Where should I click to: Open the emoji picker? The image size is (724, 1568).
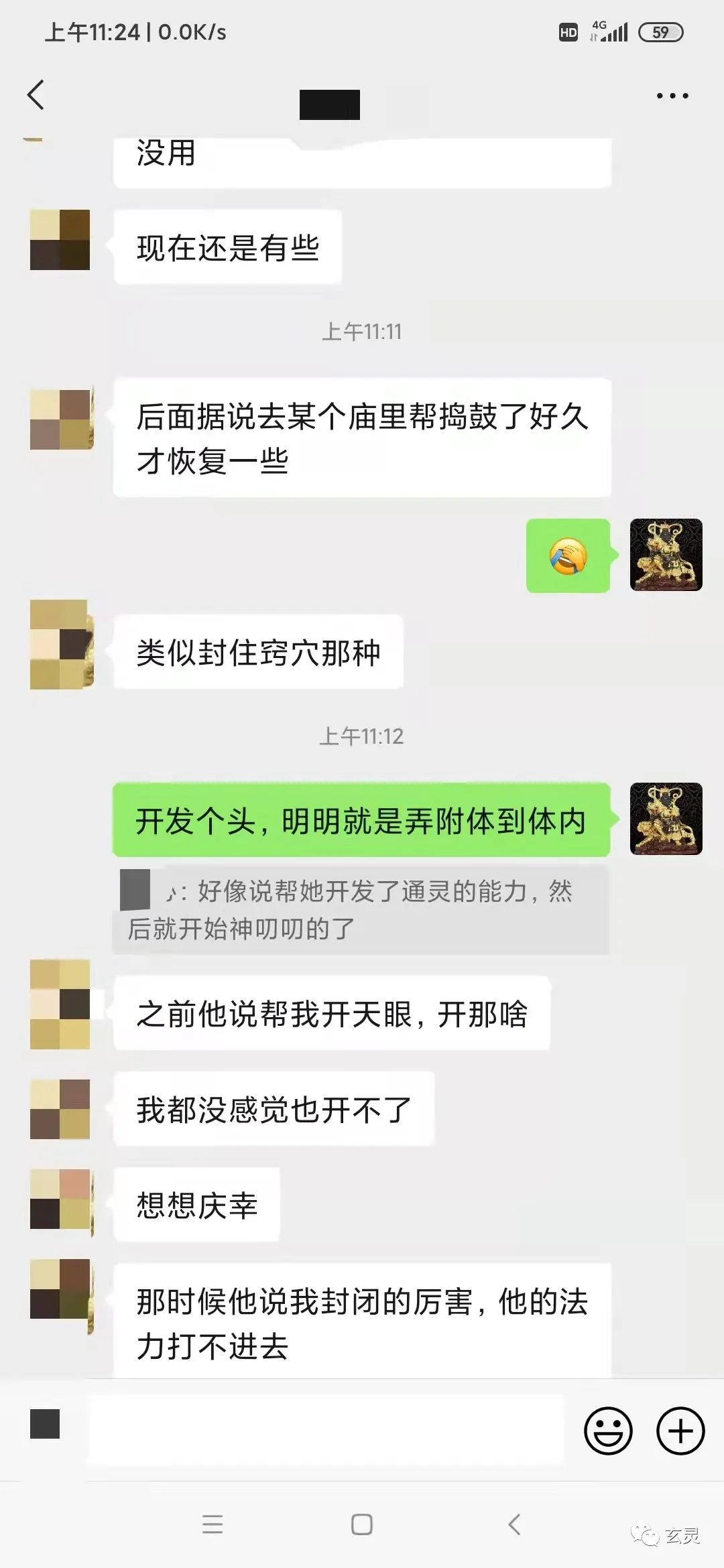608,1431
